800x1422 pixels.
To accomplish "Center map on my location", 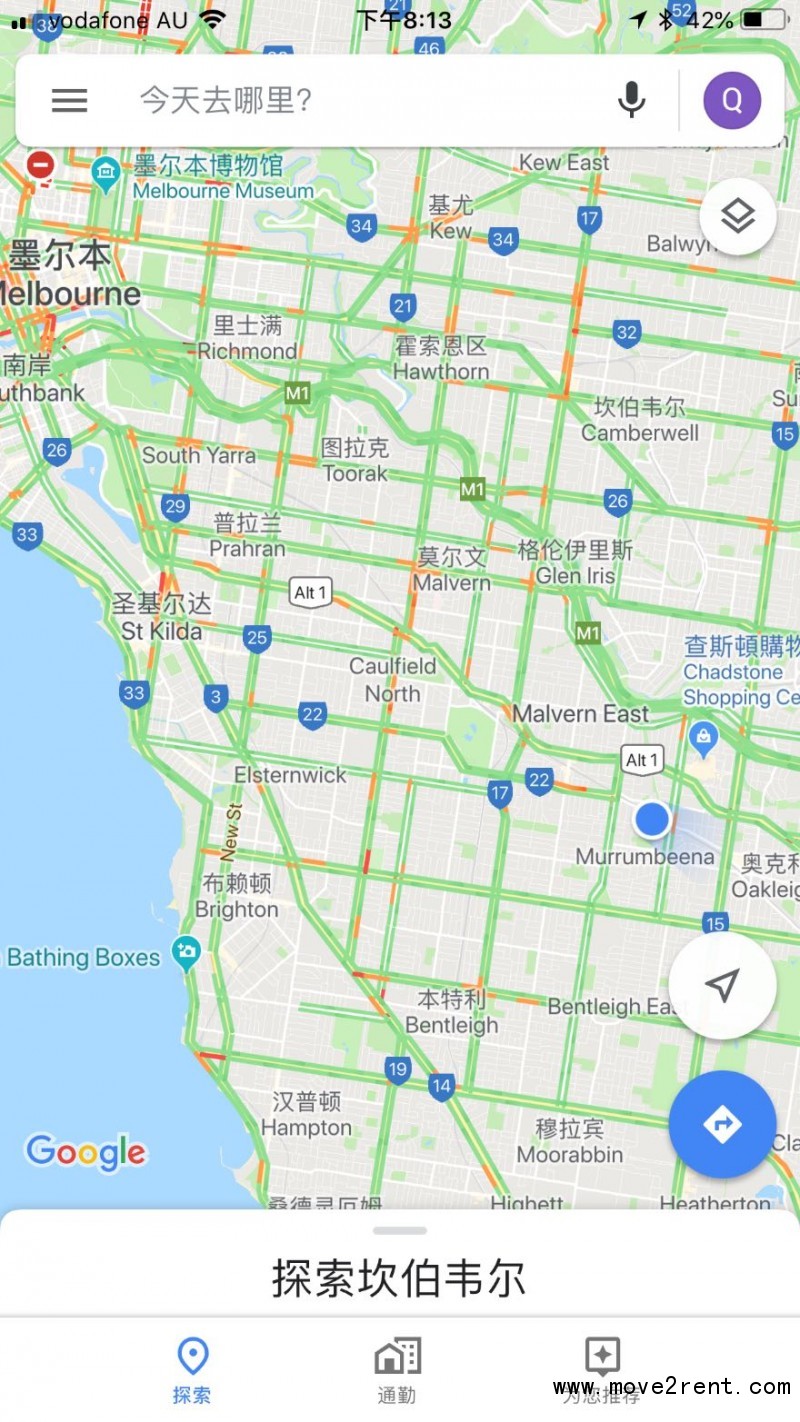I will click(721, 985).
